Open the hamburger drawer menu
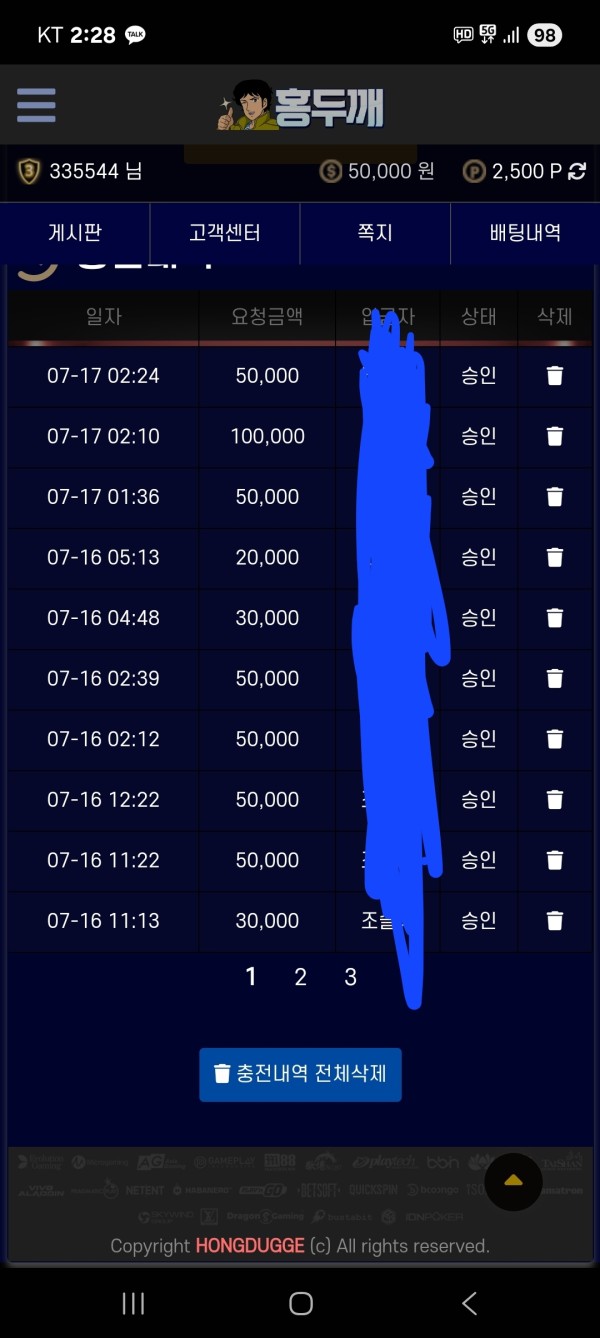600x1338 pixels. 36,105
